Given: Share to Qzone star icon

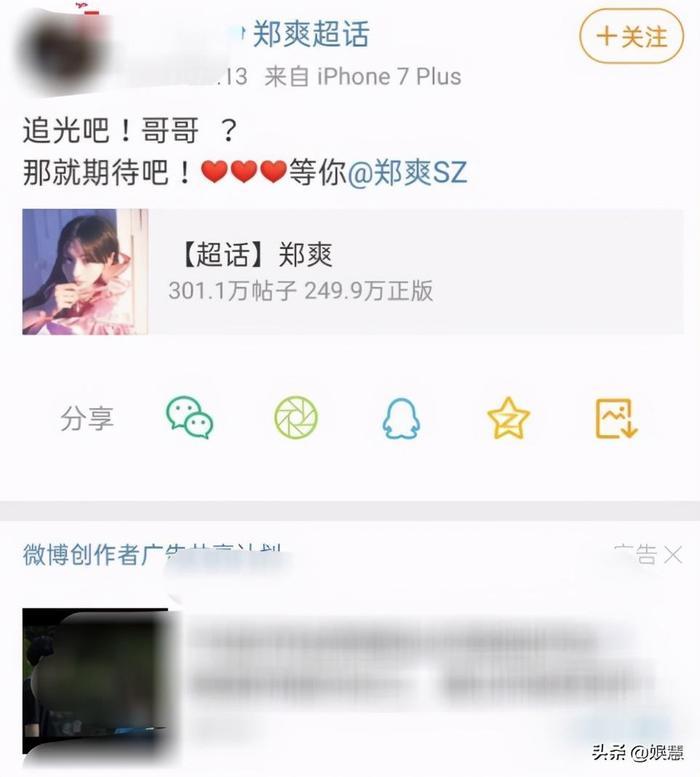Looking at the screenshot, I should pyautogui.click(x=508, y=418).
